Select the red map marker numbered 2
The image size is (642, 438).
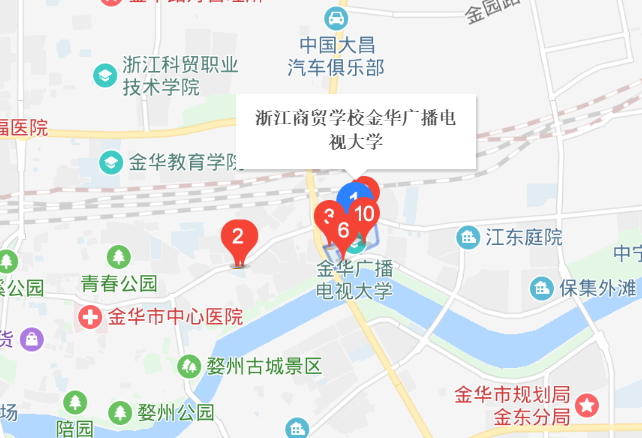pos(238,238)
